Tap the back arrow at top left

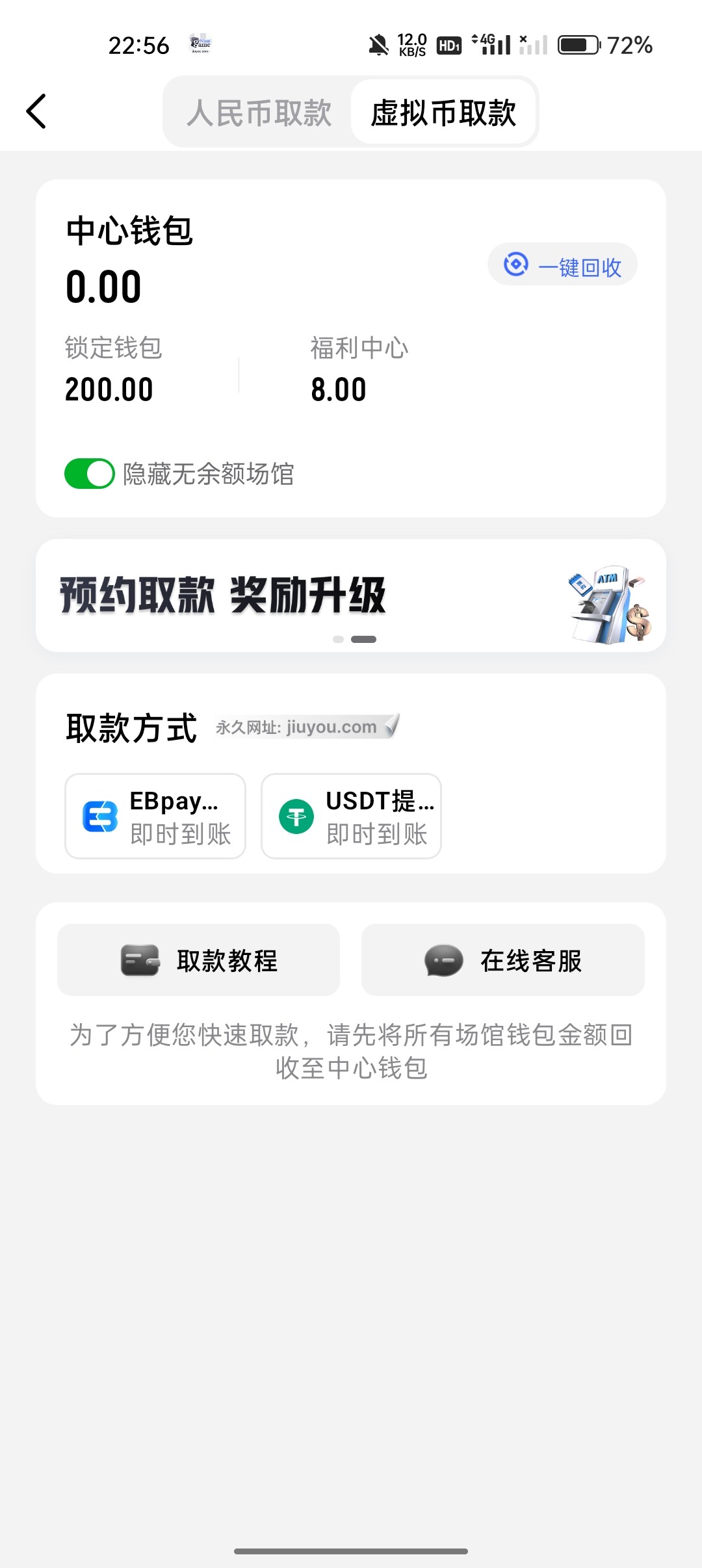[x=37, y=111]
